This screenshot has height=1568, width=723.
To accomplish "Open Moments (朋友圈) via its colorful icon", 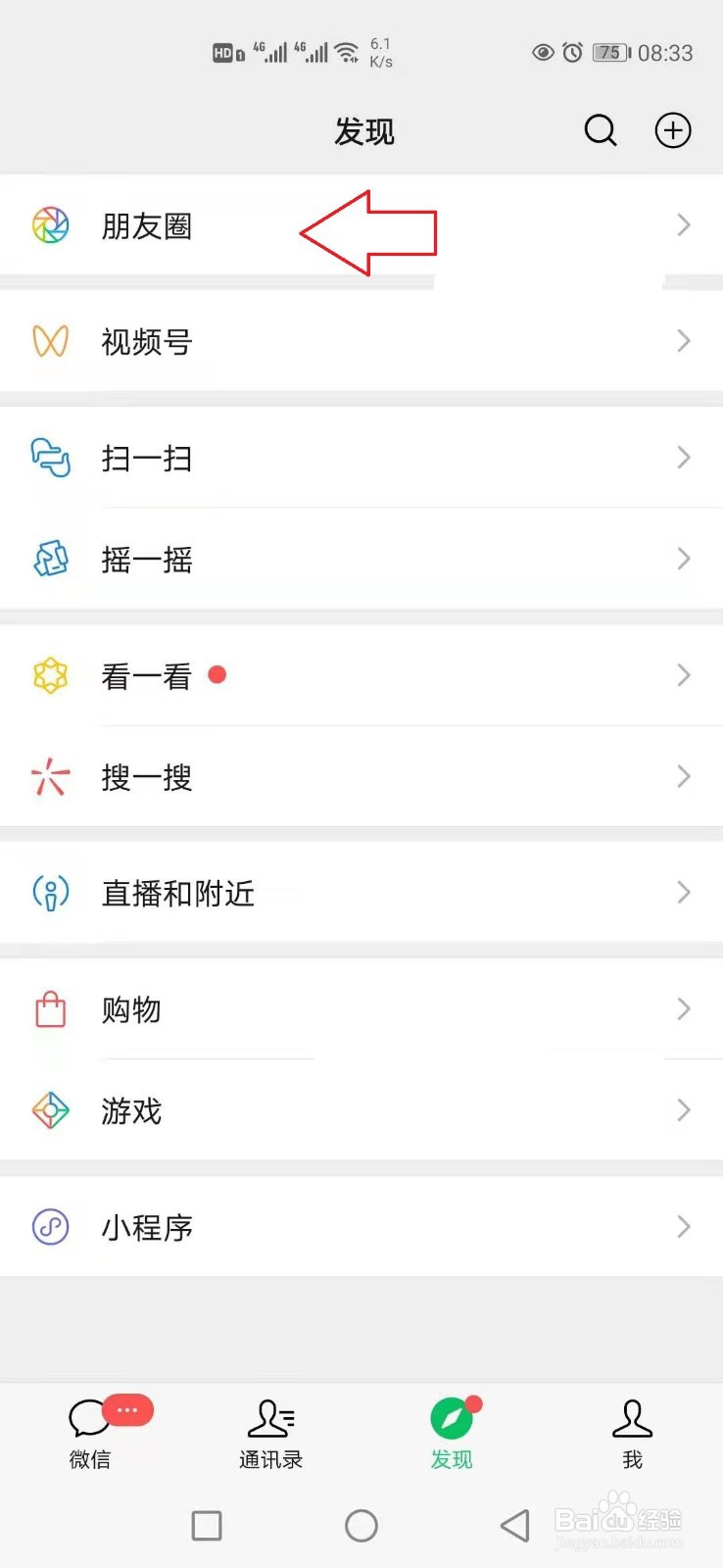I will [50, 224].
